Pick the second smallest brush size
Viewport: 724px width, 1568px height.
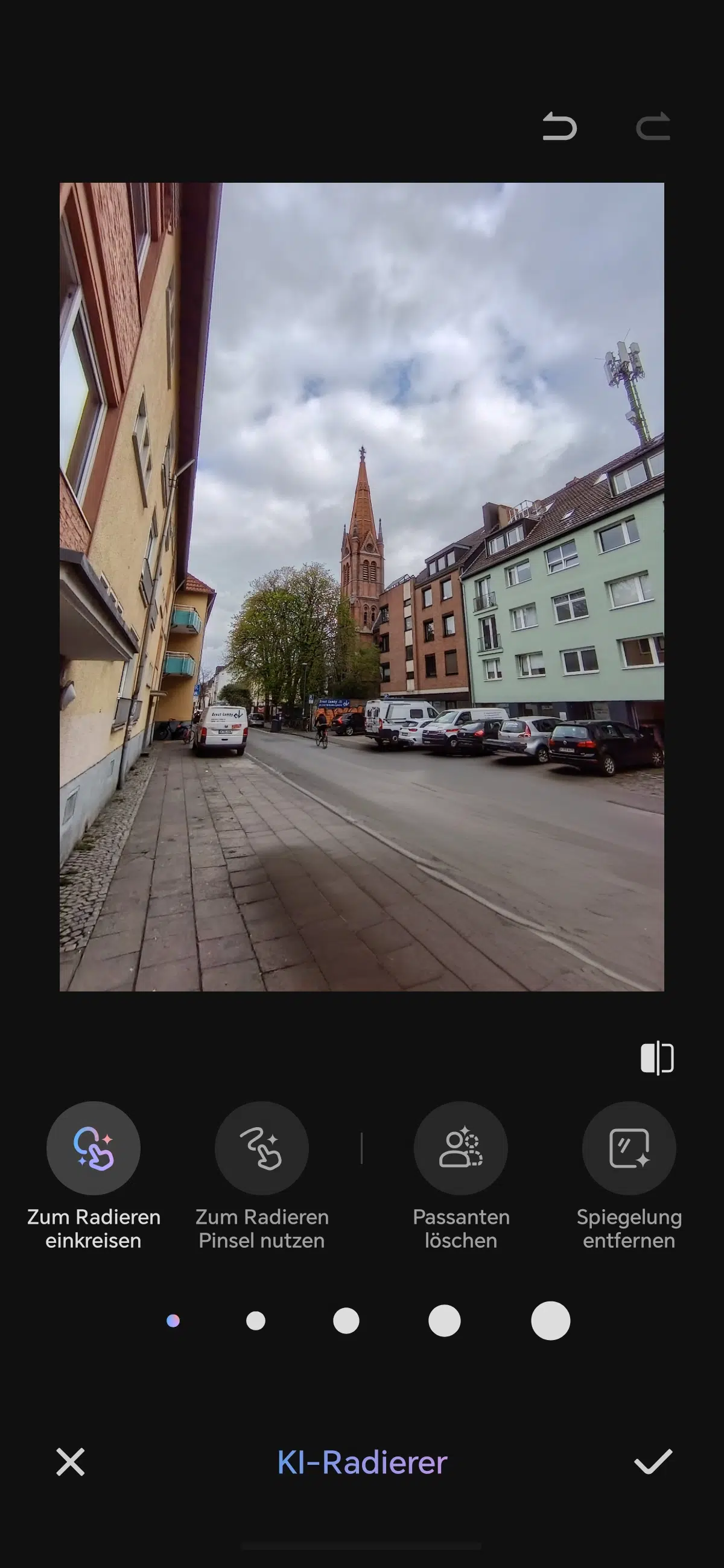click(x=256, y=1321)
